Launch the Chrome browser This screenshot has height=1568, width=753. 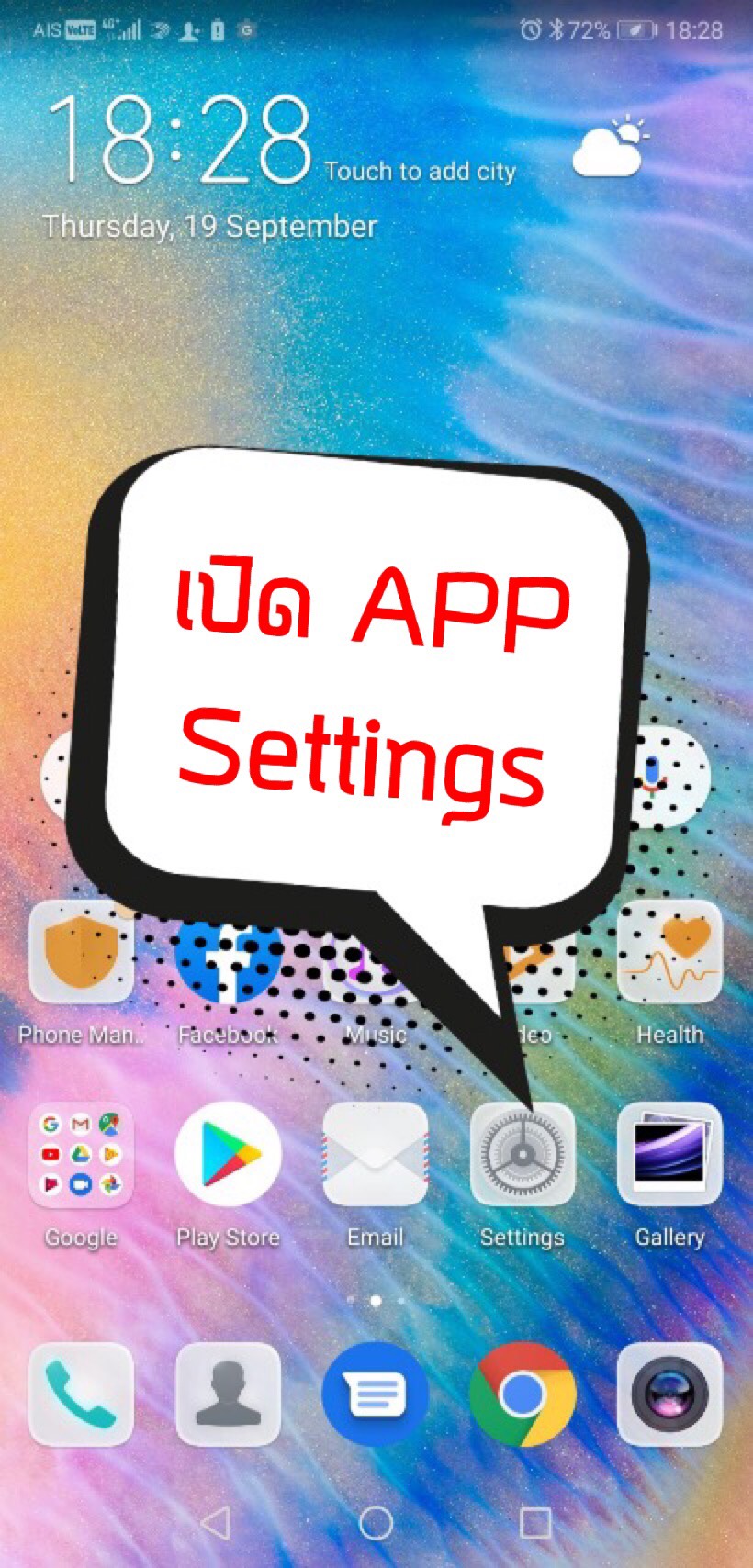coord(522,1394)
